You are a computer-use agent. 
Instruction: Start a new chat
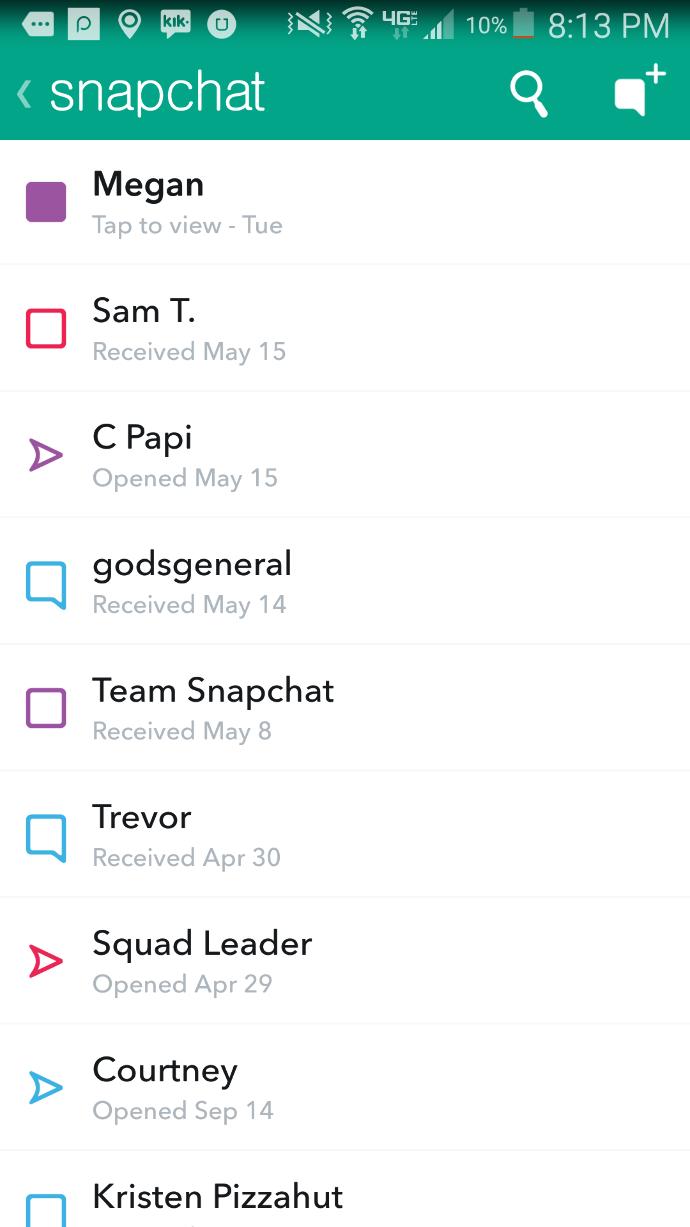(x=637, y=92)
